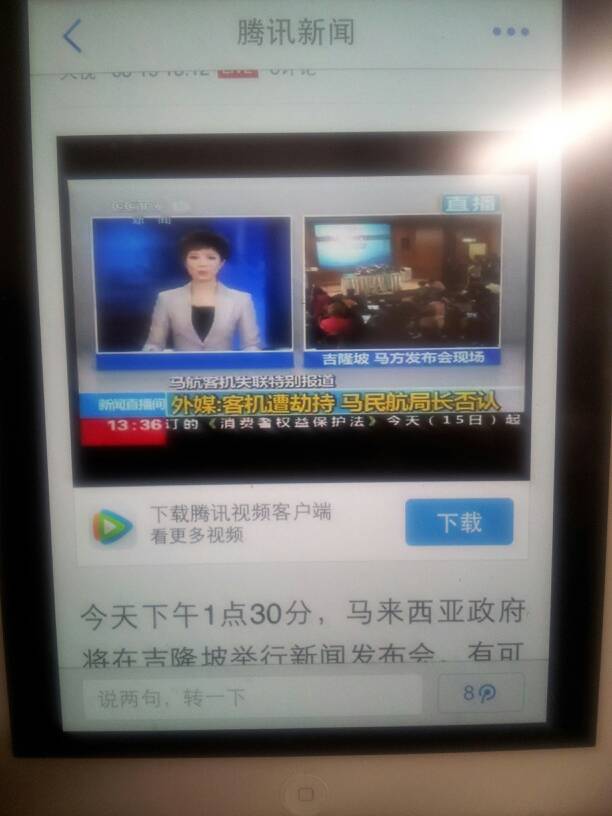Play the 马航 news video
612x816 pixels.
[x=297, y=308]
